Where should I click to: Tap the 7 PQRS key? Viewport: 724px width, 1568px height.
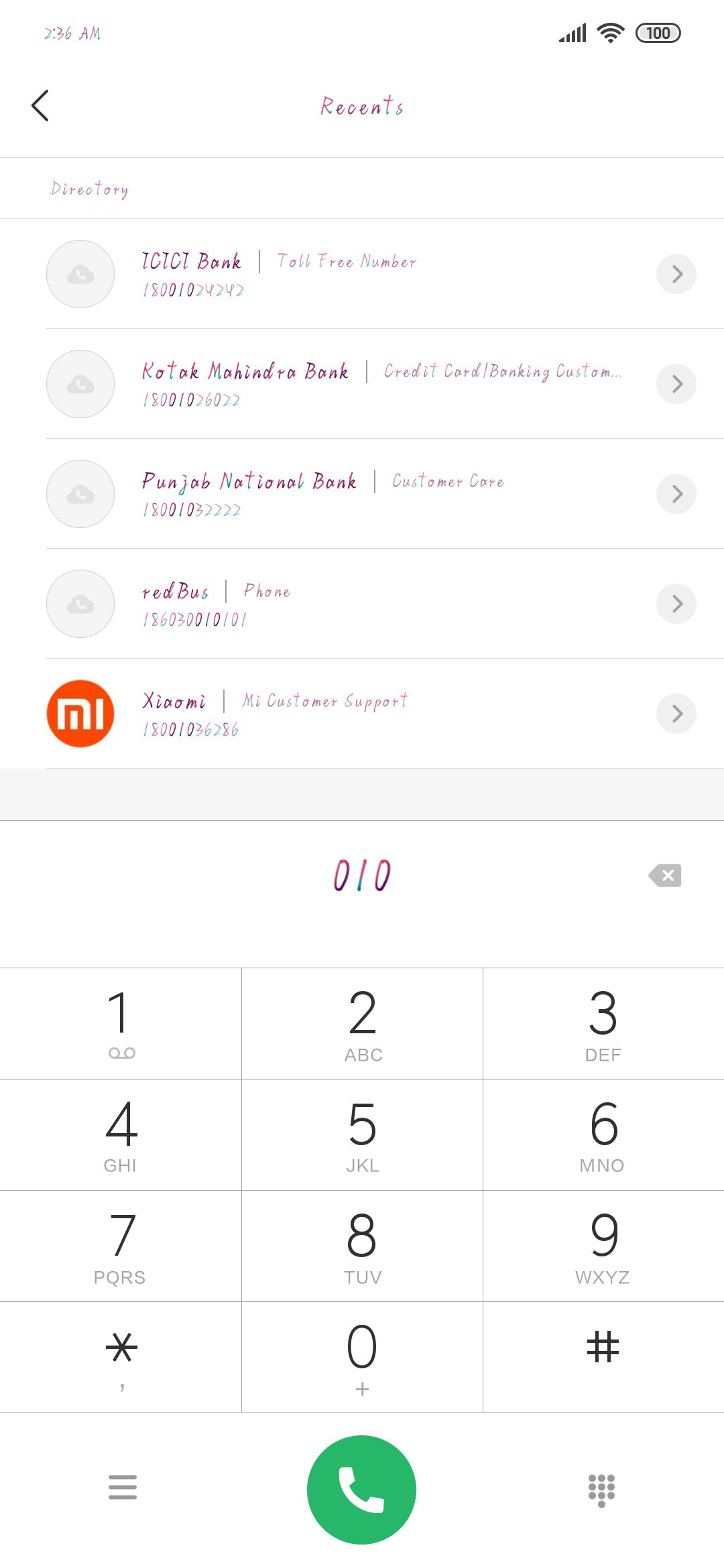(x=121, y=1246)
